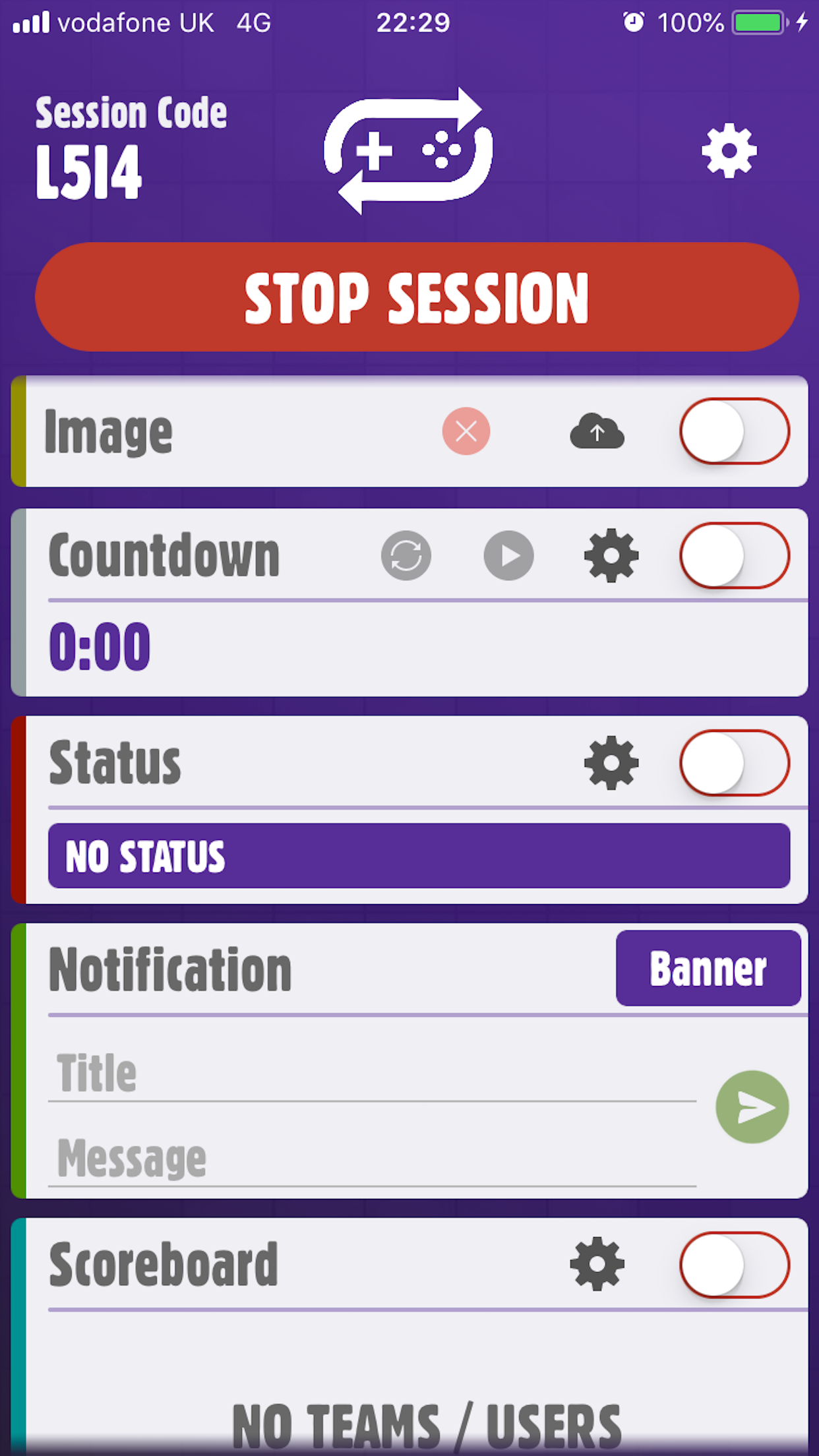Click the notification Title field
Image resolution: width=819 pixels, height=1456 pixels.
[x=330, y=1074]
